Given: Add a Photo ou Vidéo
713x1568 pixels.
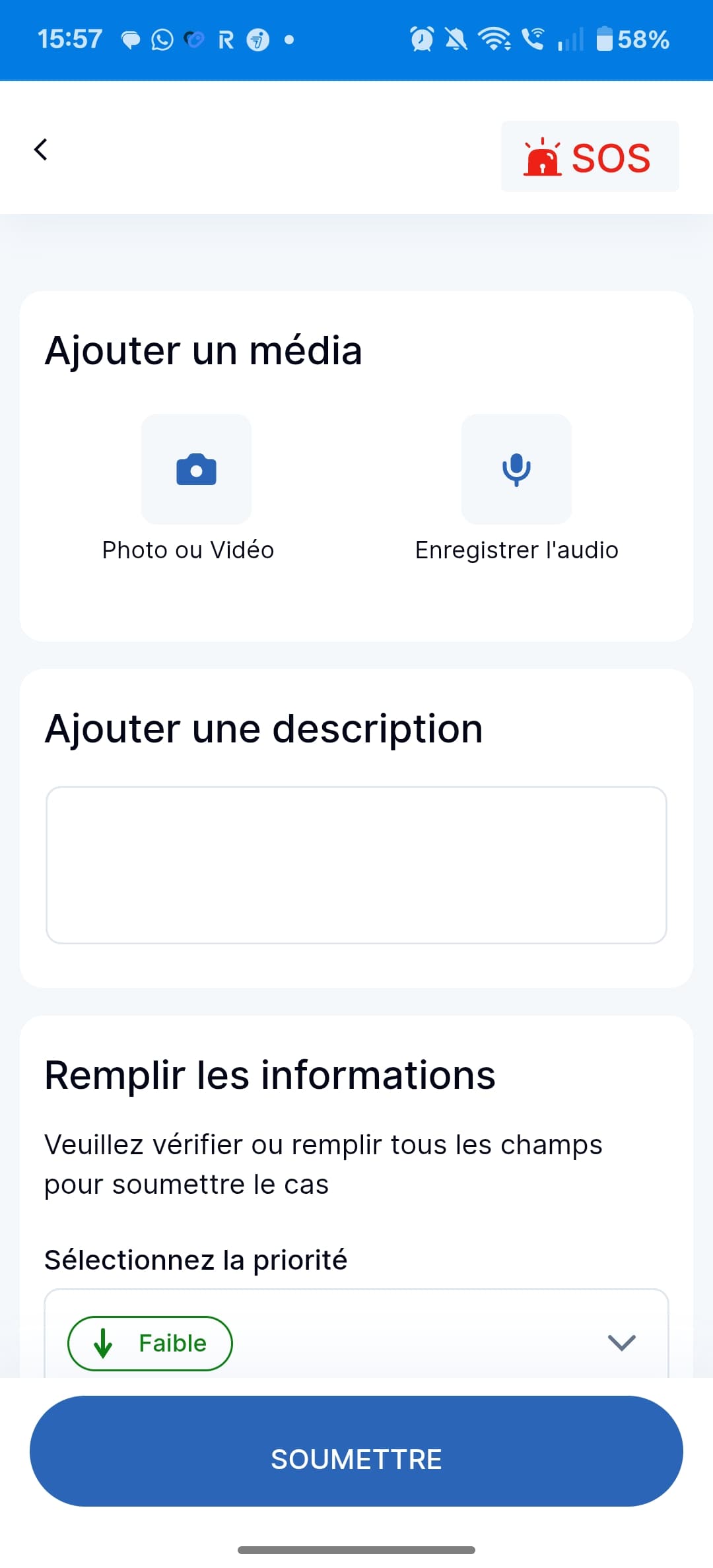Looking at the screenshot, I should pos(196,470).
